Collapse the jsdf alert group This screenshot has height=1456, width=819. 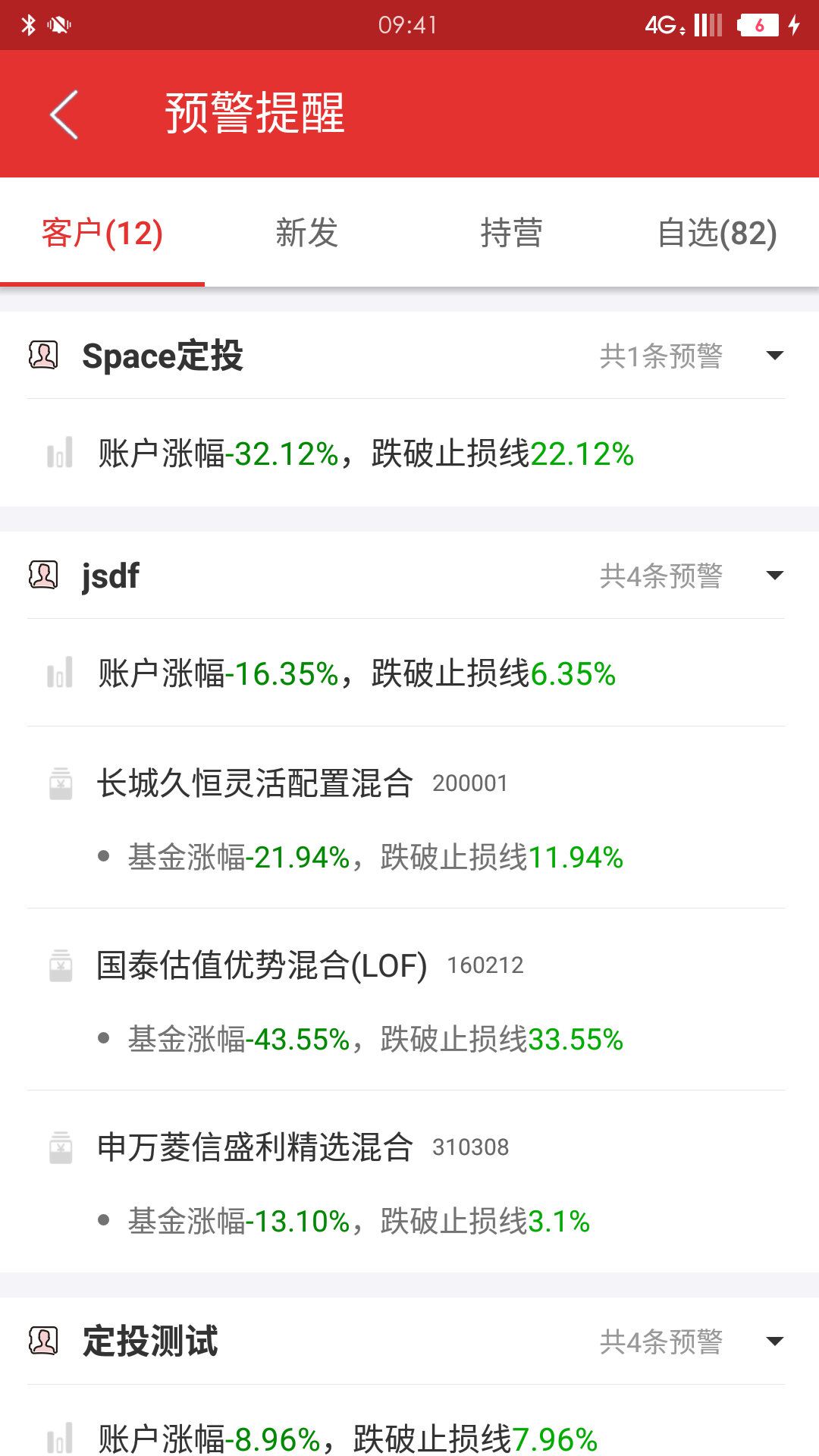774,575
